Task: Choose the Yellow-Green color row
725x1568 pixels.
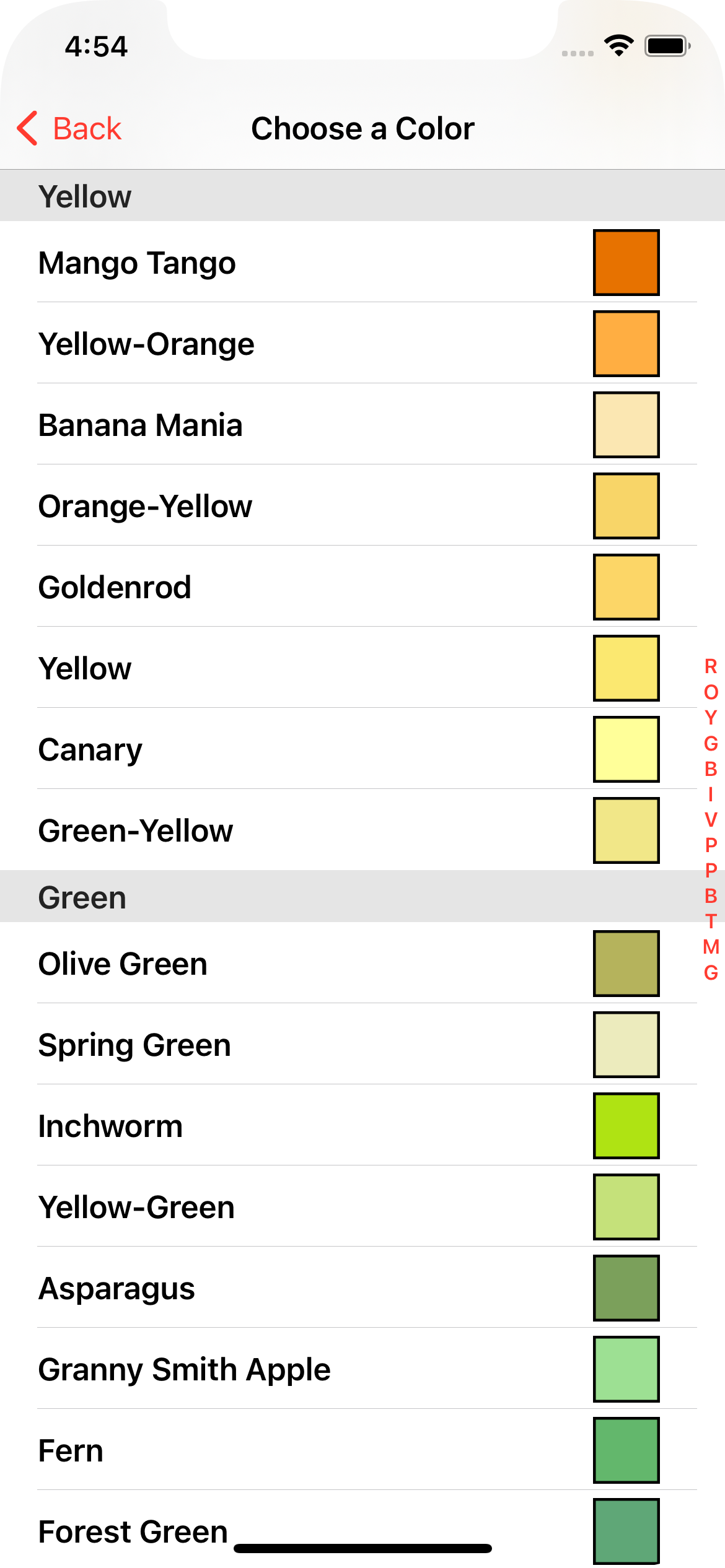Action: point(362,1206)
